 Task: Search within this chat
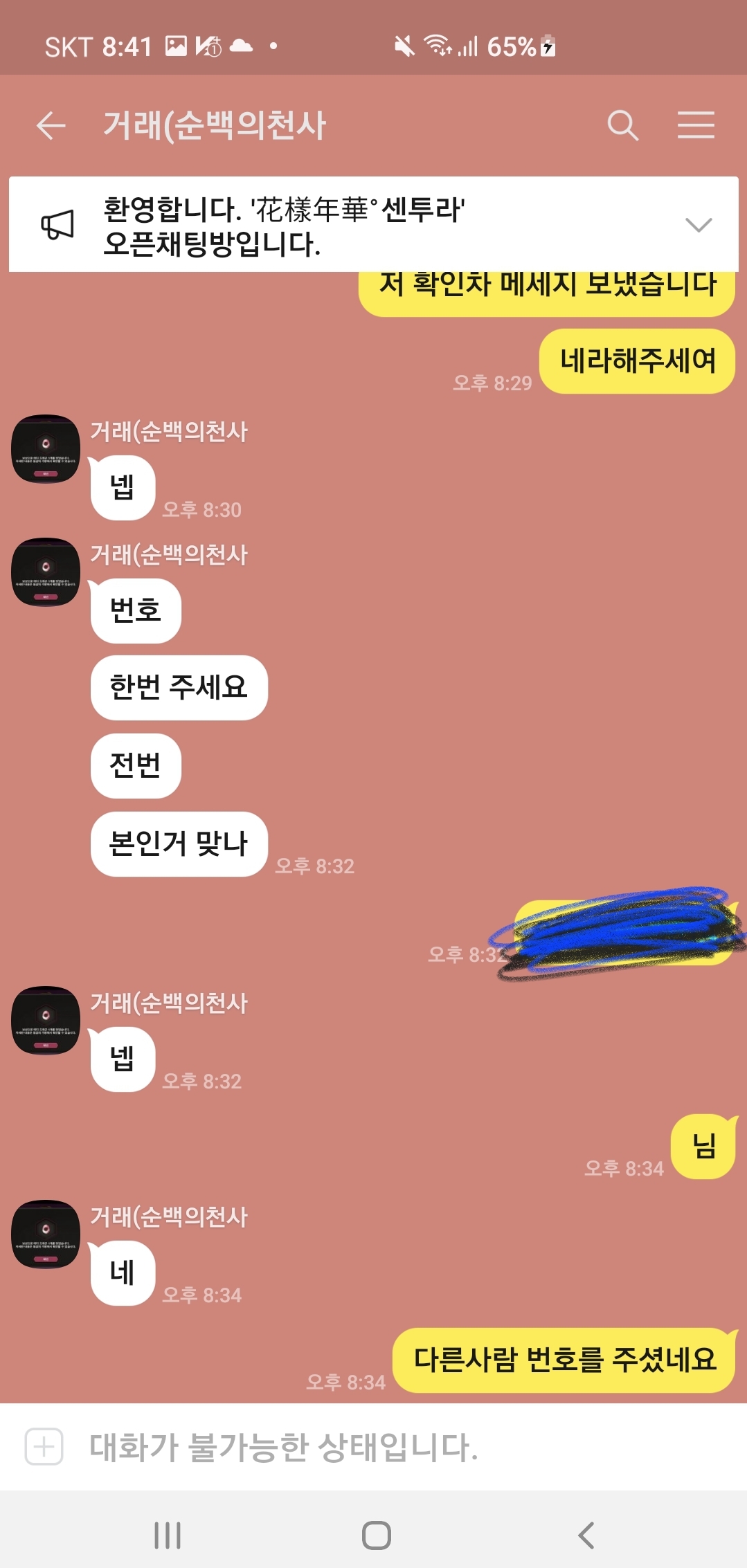[622, 125]
